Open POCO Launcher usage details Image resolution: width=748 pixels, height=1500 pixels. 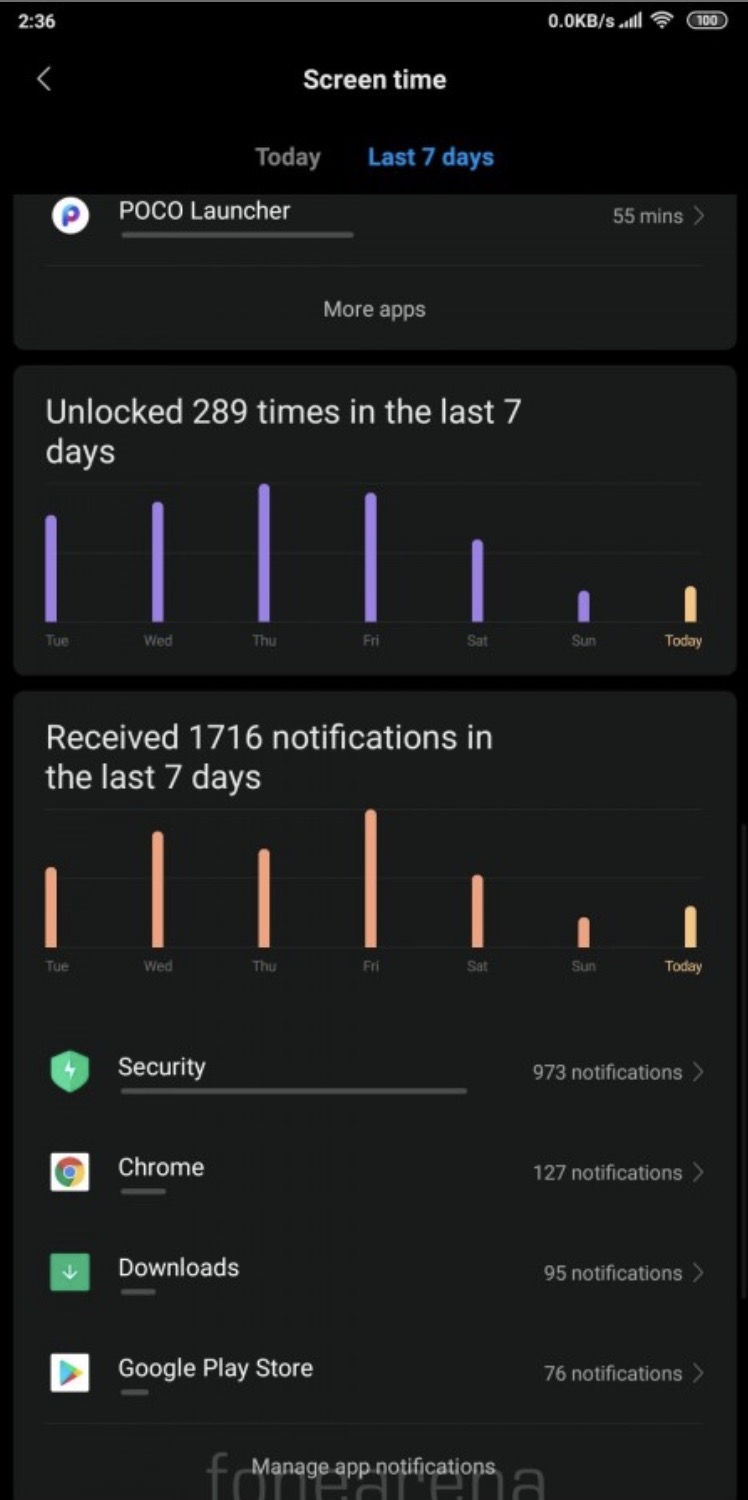(x=374, y=215)
